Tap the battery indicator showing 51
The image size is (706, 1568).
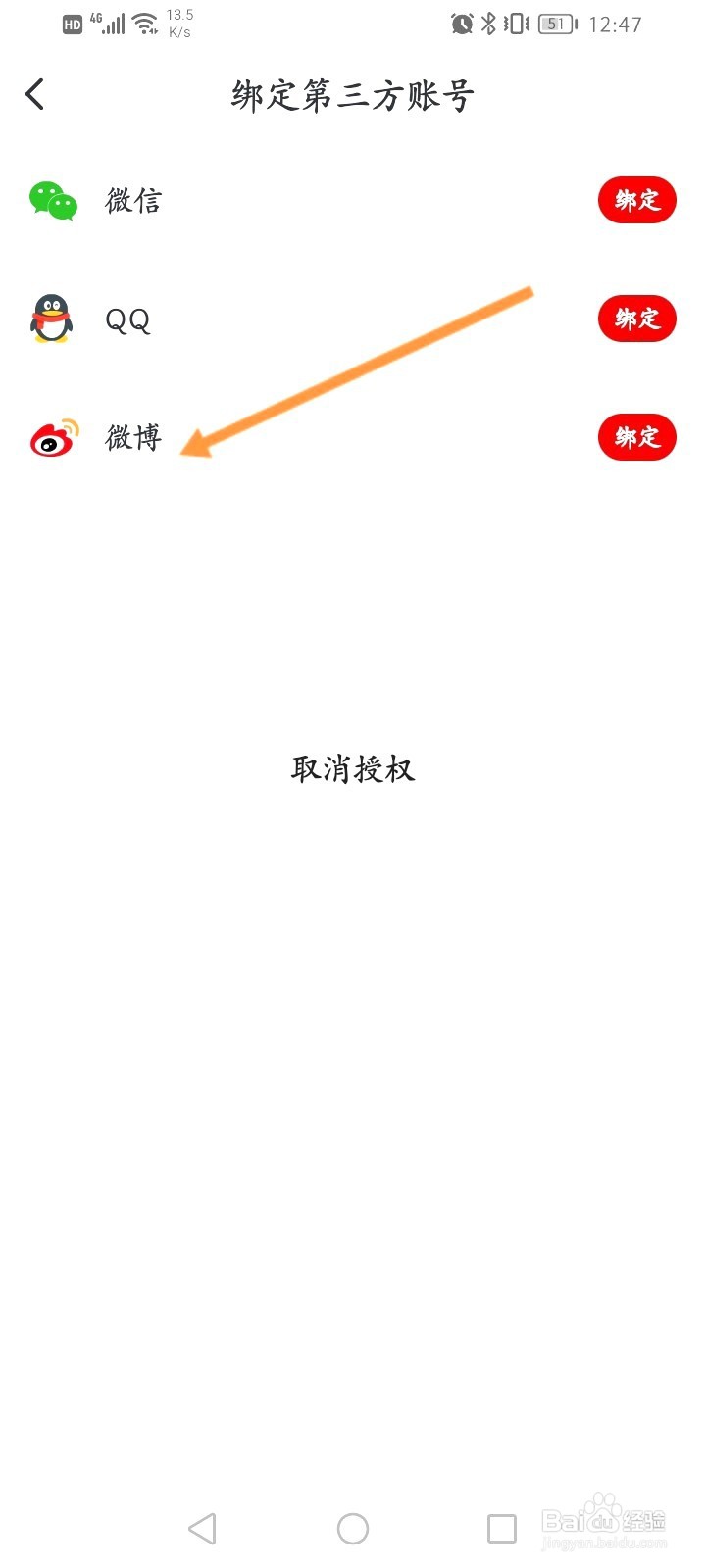[x=555, y=24]
